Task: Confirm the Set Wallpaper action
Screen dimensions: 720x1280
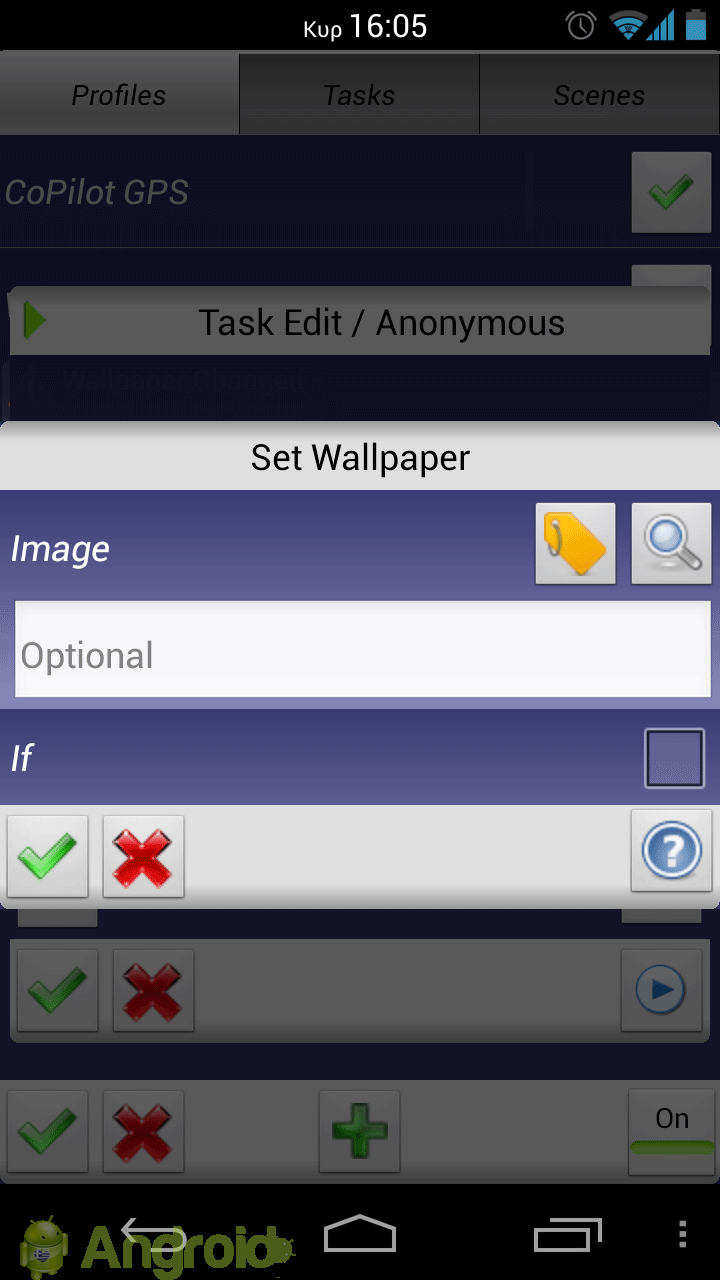Action: (x=48, y=856)
